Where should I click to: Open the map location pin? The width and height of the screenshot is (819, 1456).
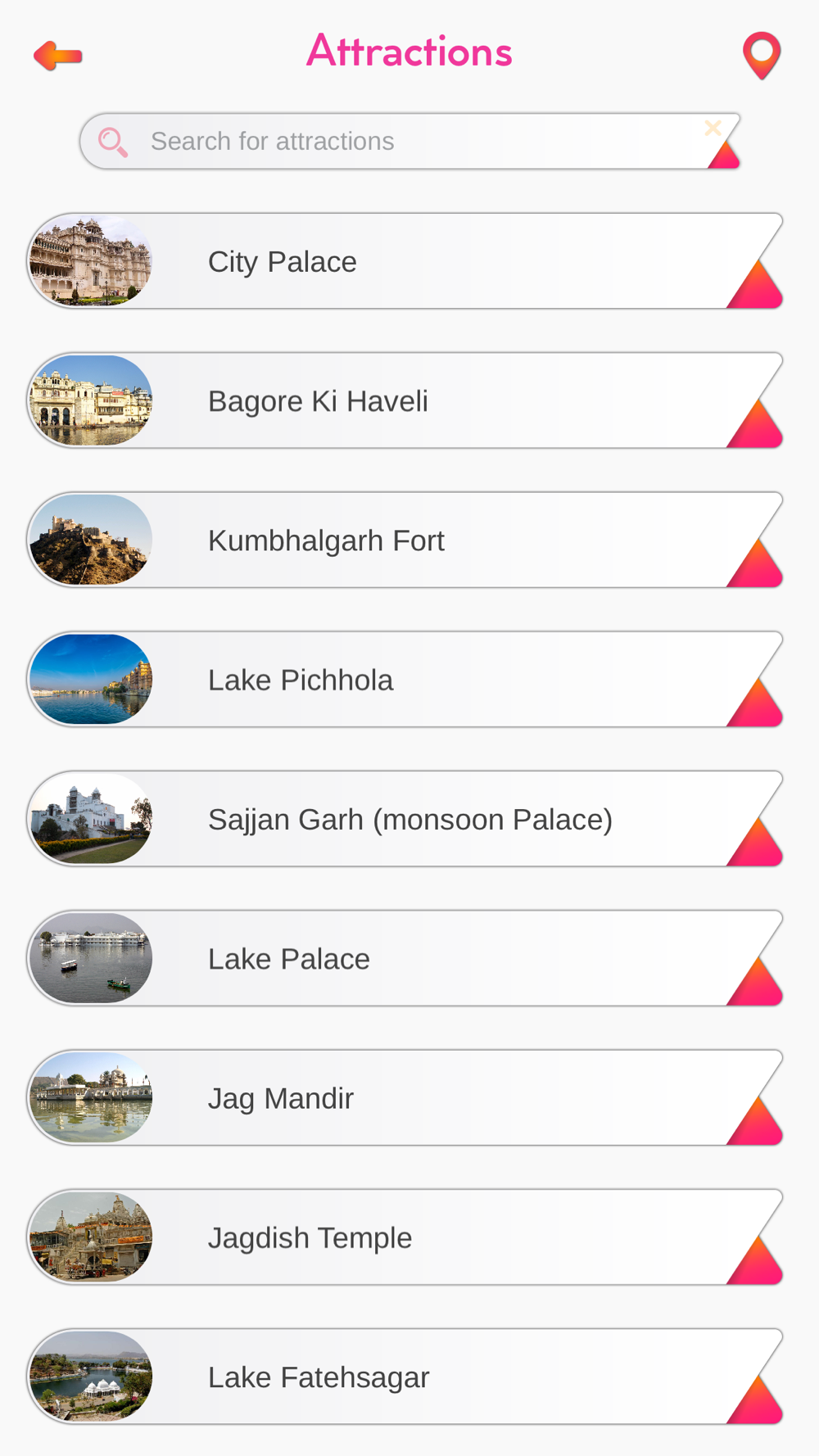tap(762, 55)
